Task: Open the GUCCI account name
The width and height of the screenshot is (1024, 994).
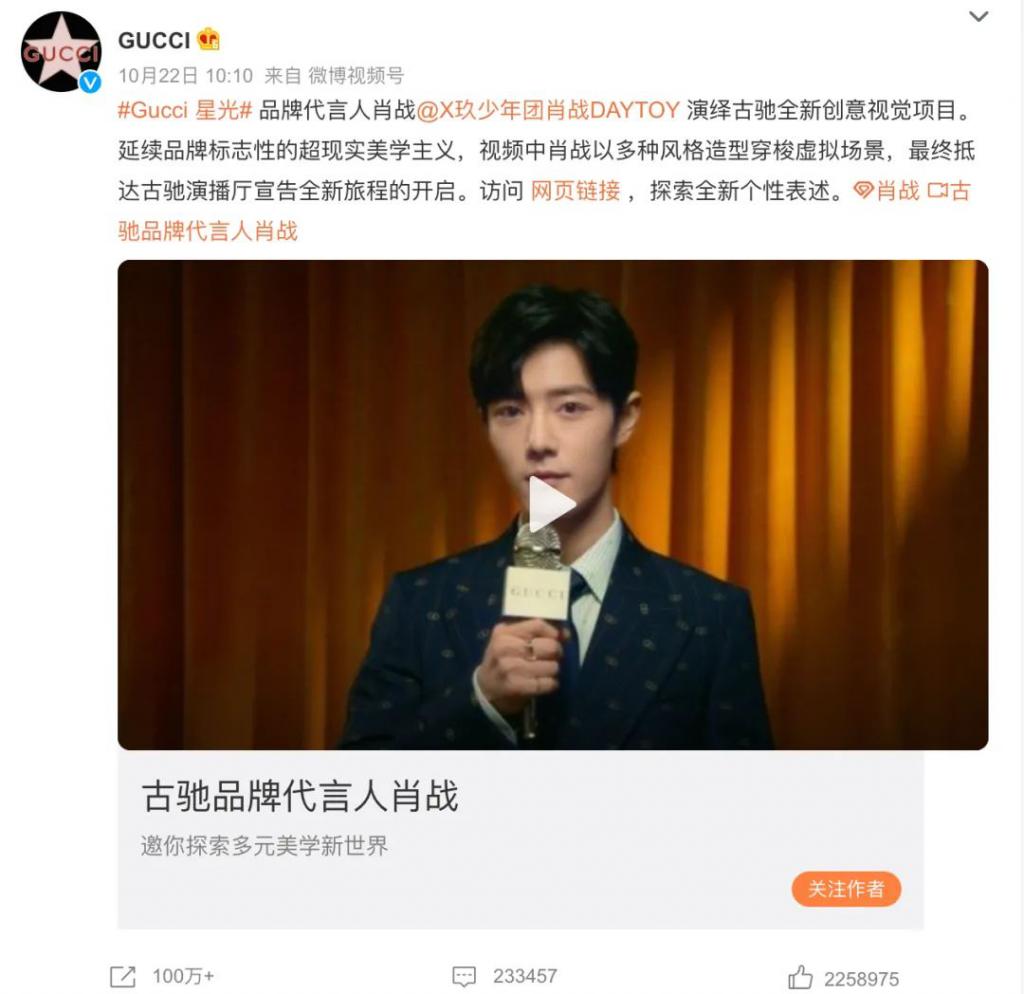Action: pyautogui.click(x=154, y=40)
